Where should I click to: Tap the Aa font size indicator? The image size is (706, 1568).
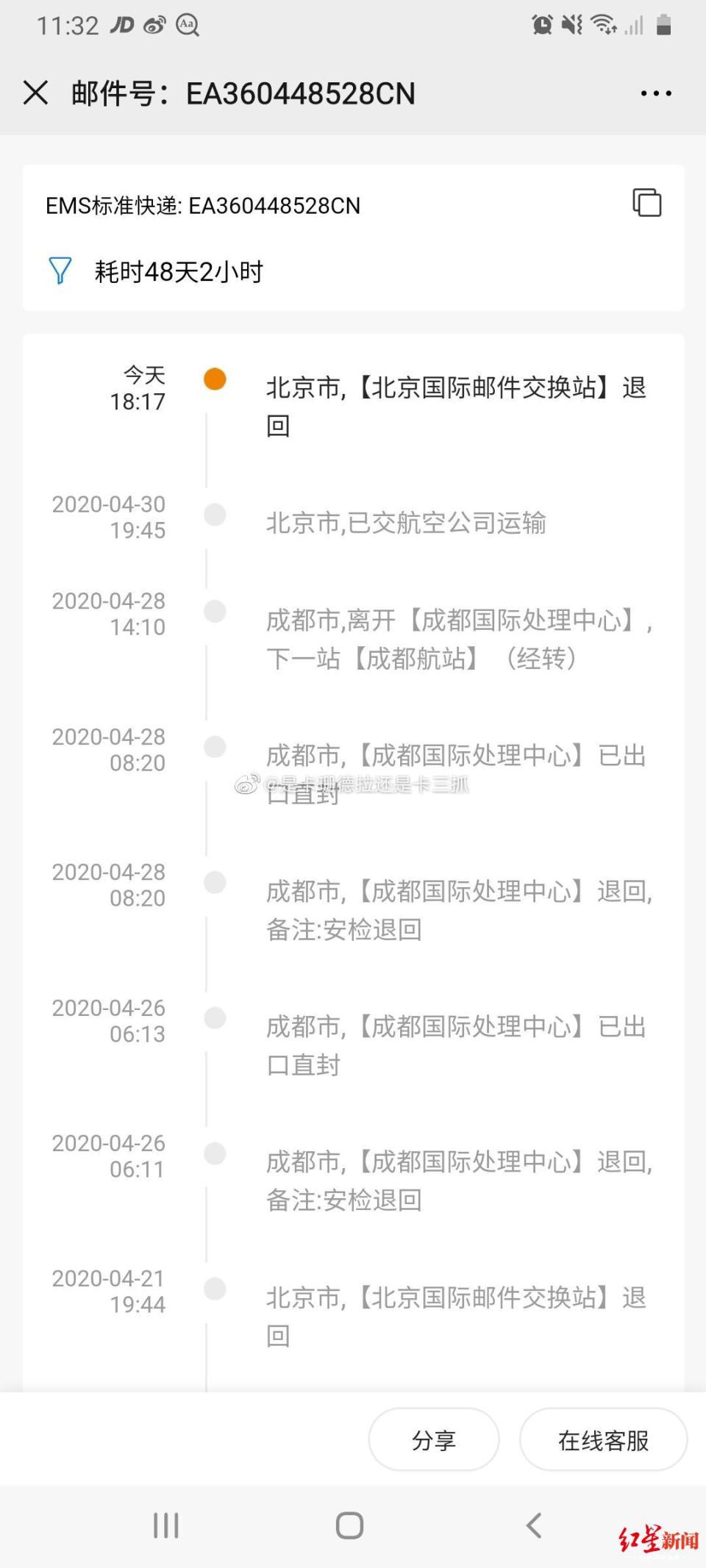[x=186, y=24]
